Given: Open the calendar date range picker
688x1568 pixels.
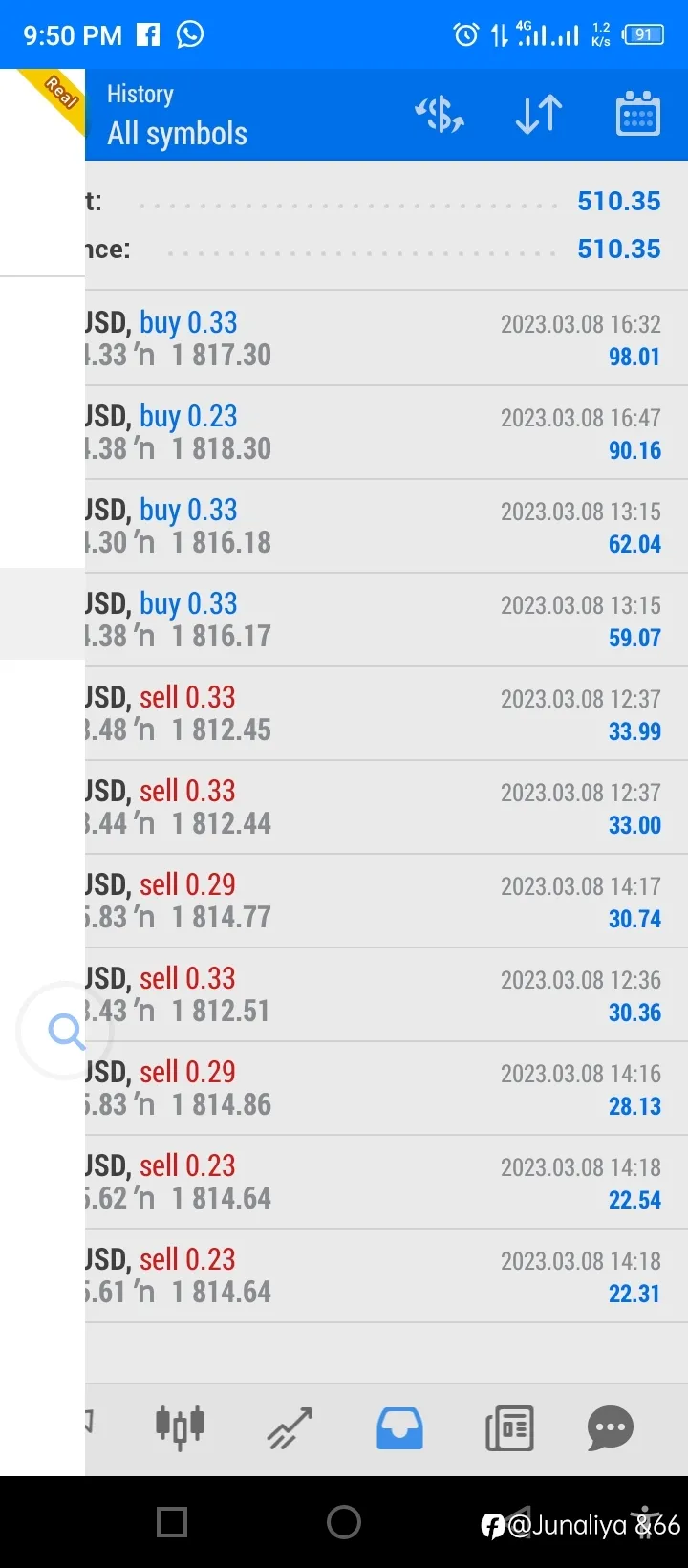Looking at the screenshot, I should [637, 115].
